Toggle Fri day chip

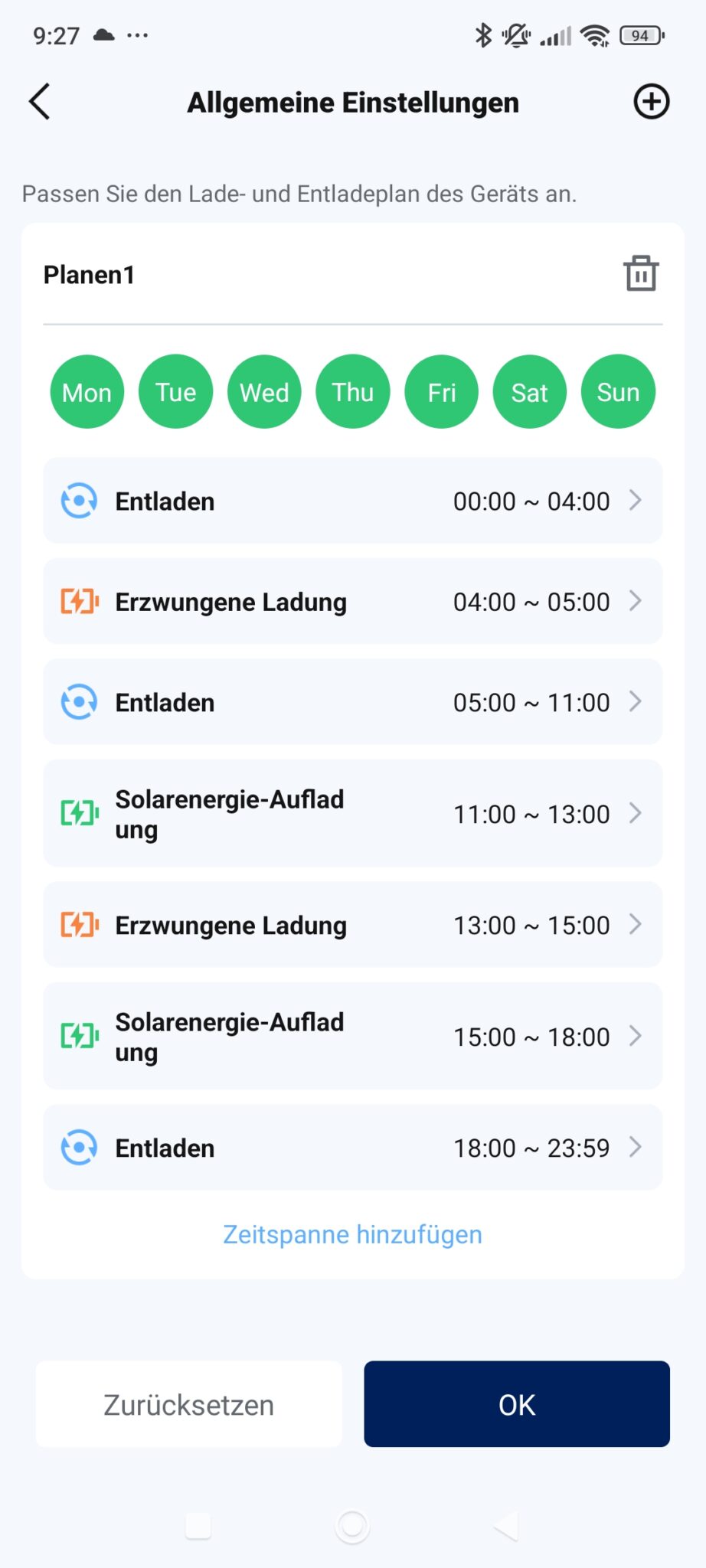441,392
